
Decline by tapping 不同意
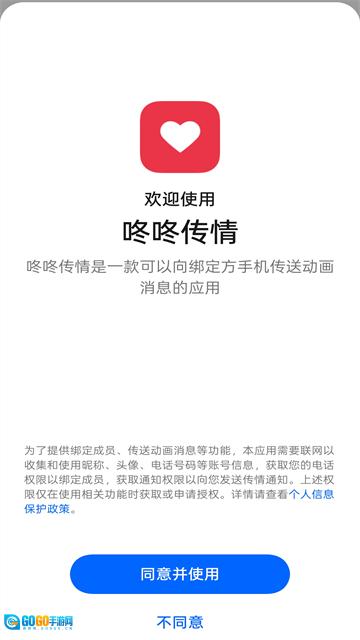tap(180, 622)
